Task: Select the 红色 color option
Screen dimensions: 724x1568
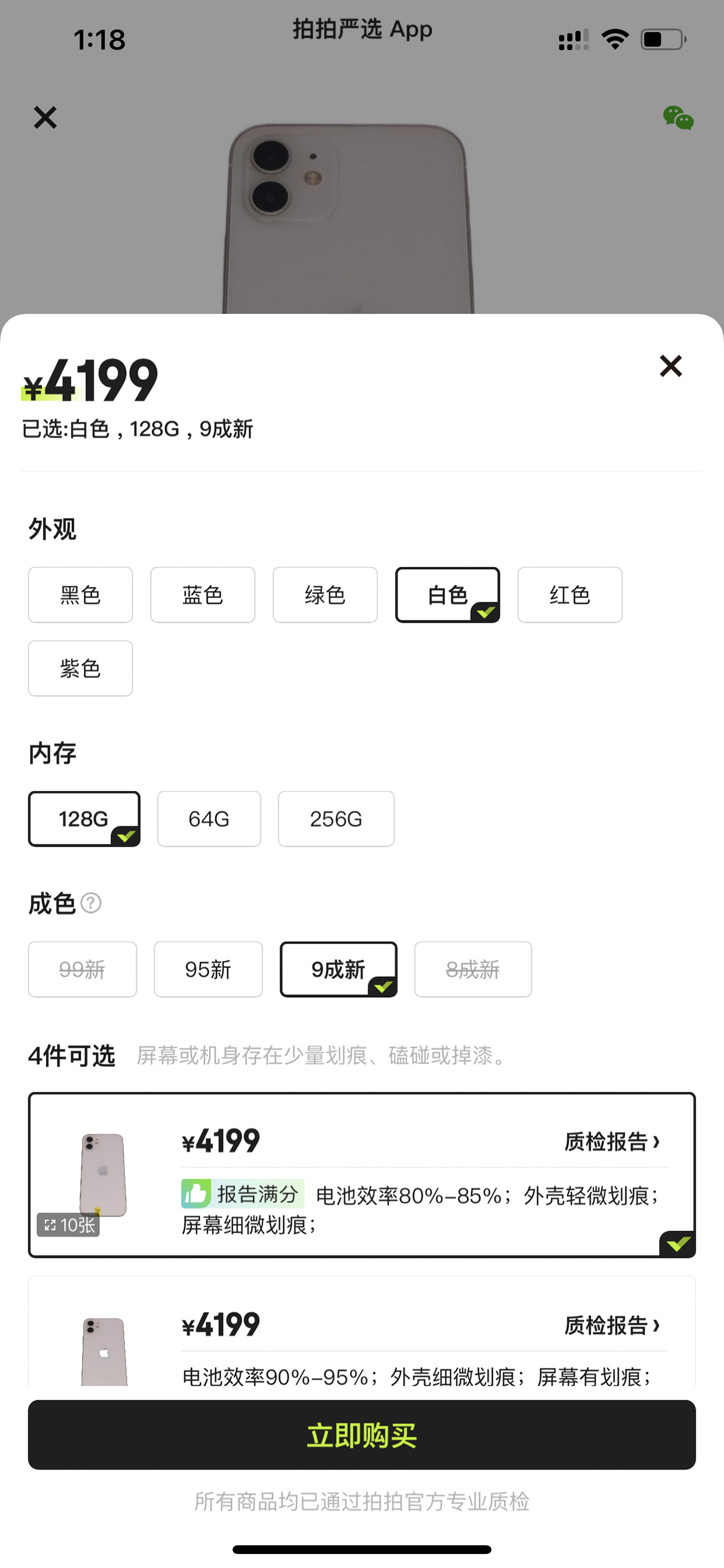Action: click(x=569, y=595)
